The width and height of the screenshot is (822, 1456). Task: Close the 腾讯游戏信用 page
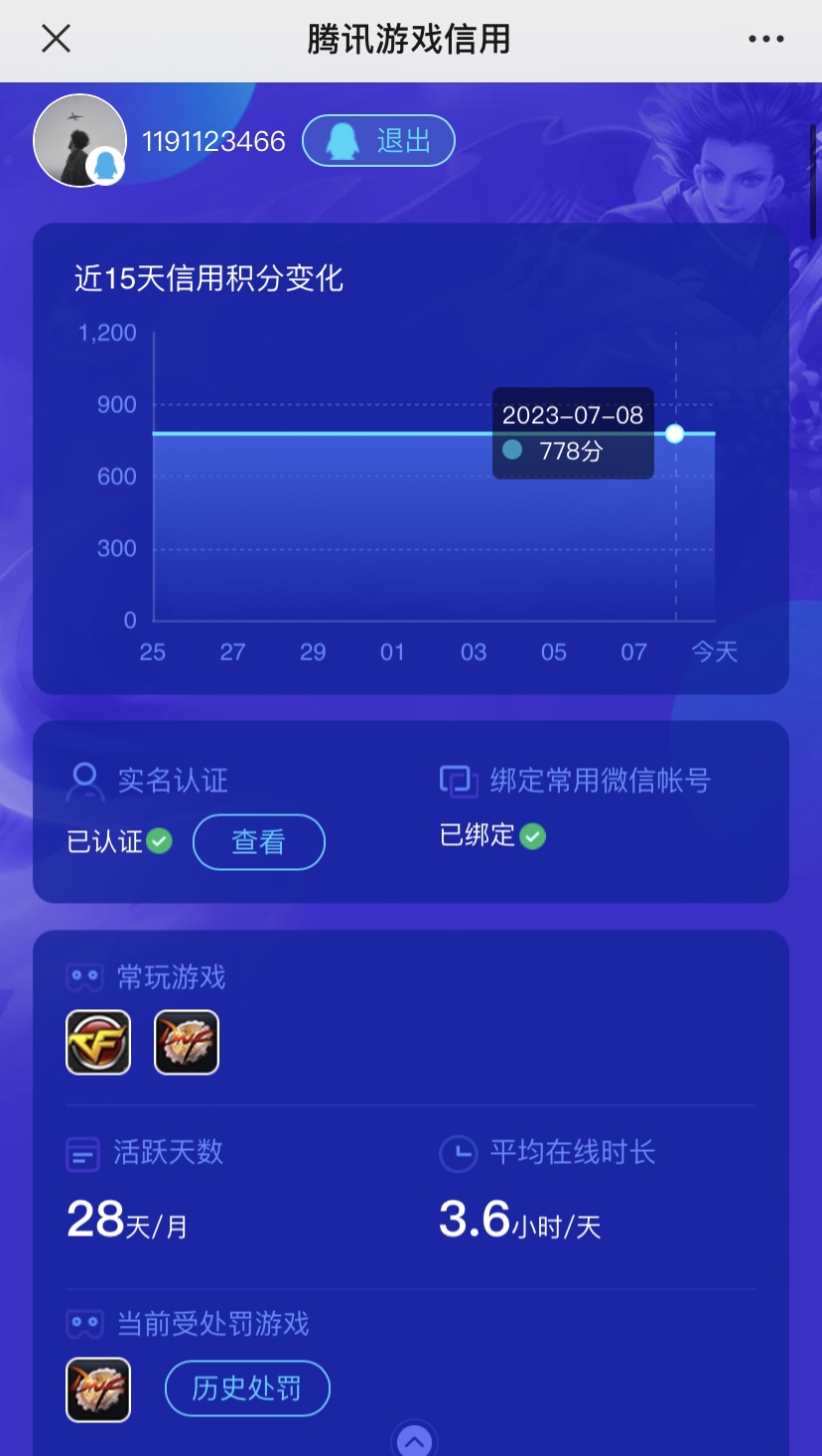pyautogui.click(x=56, y=39)
